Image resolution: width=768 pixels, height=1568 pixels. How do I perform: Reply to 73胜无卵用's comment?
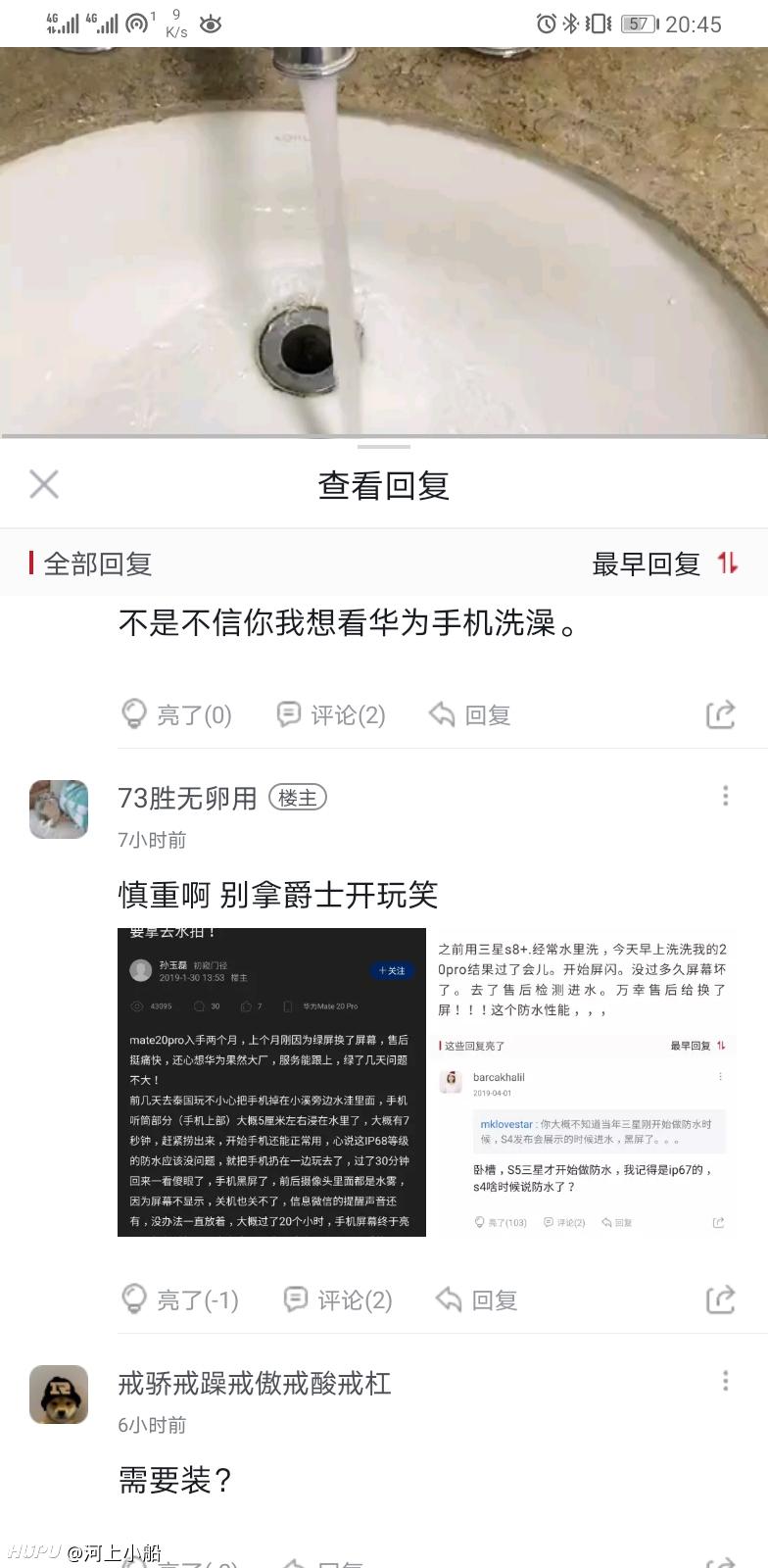pyautogui.click(x=477, y=1299)
